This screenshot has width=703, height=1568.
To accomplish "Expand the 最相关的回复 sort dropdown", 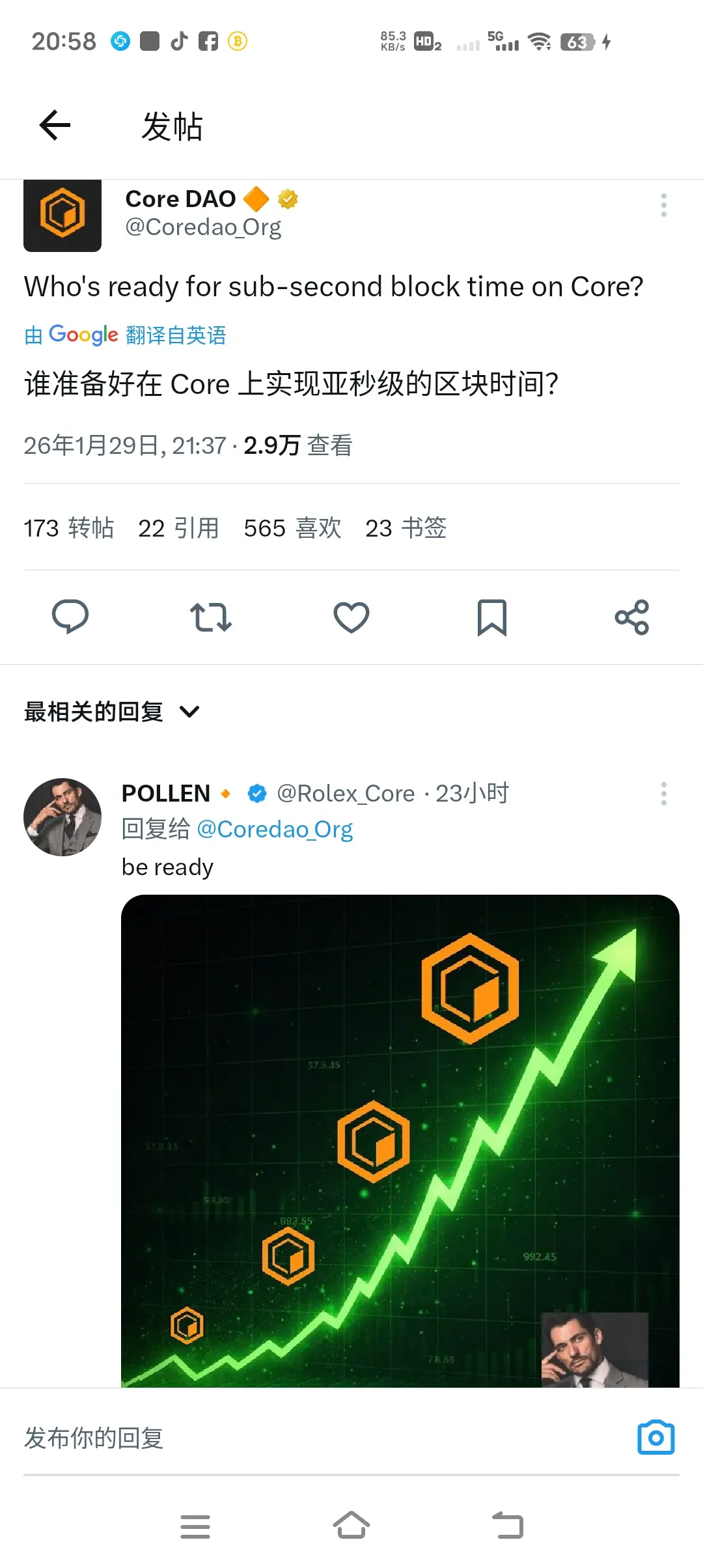I will [x=111, y=710].
